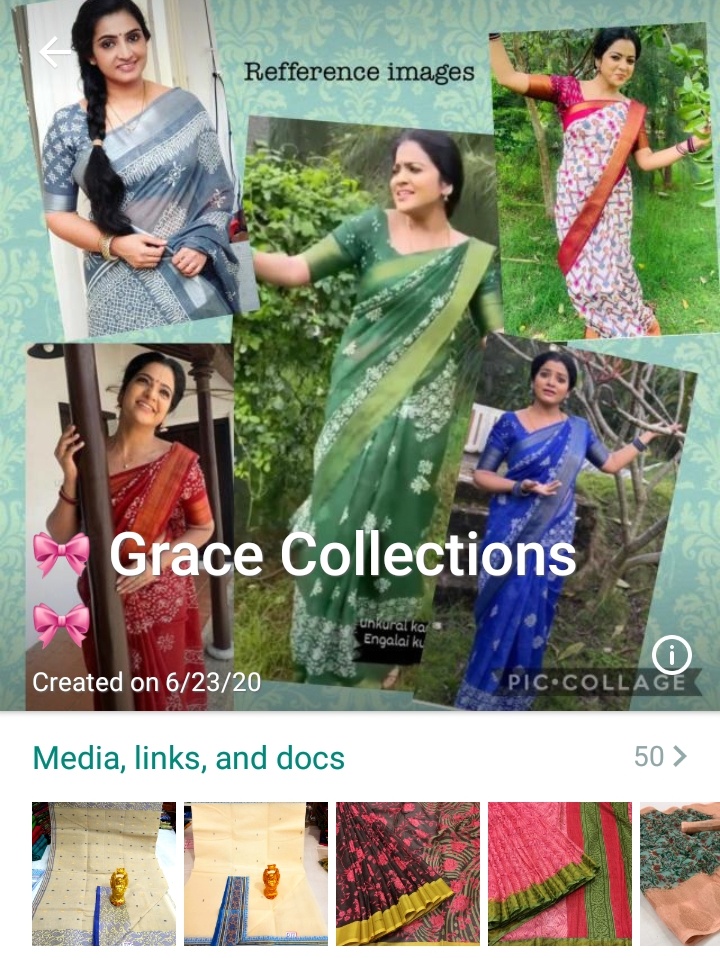Open the group cover collage image

(x=360, y=300)
